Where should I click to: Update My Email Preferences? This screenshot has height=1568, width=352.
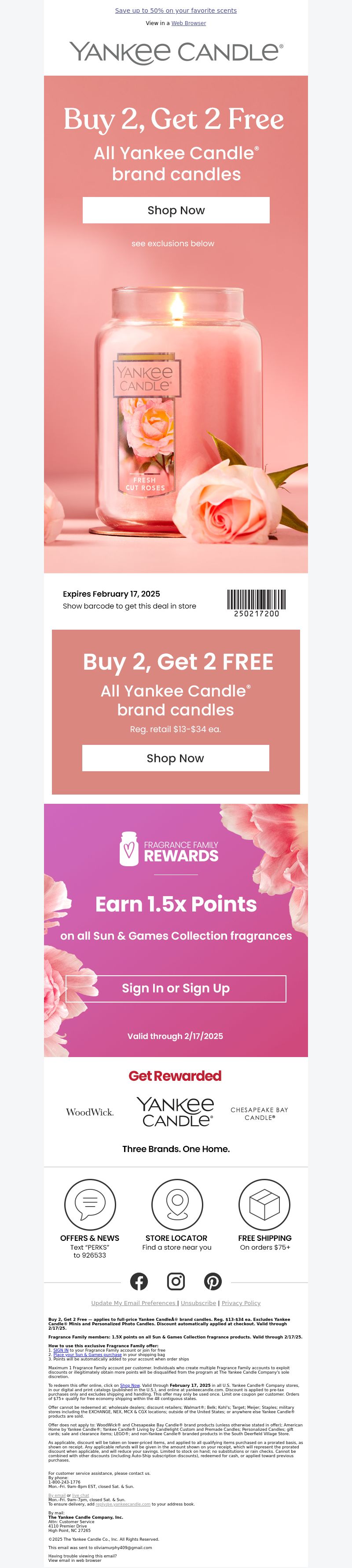click(133, 1302)
